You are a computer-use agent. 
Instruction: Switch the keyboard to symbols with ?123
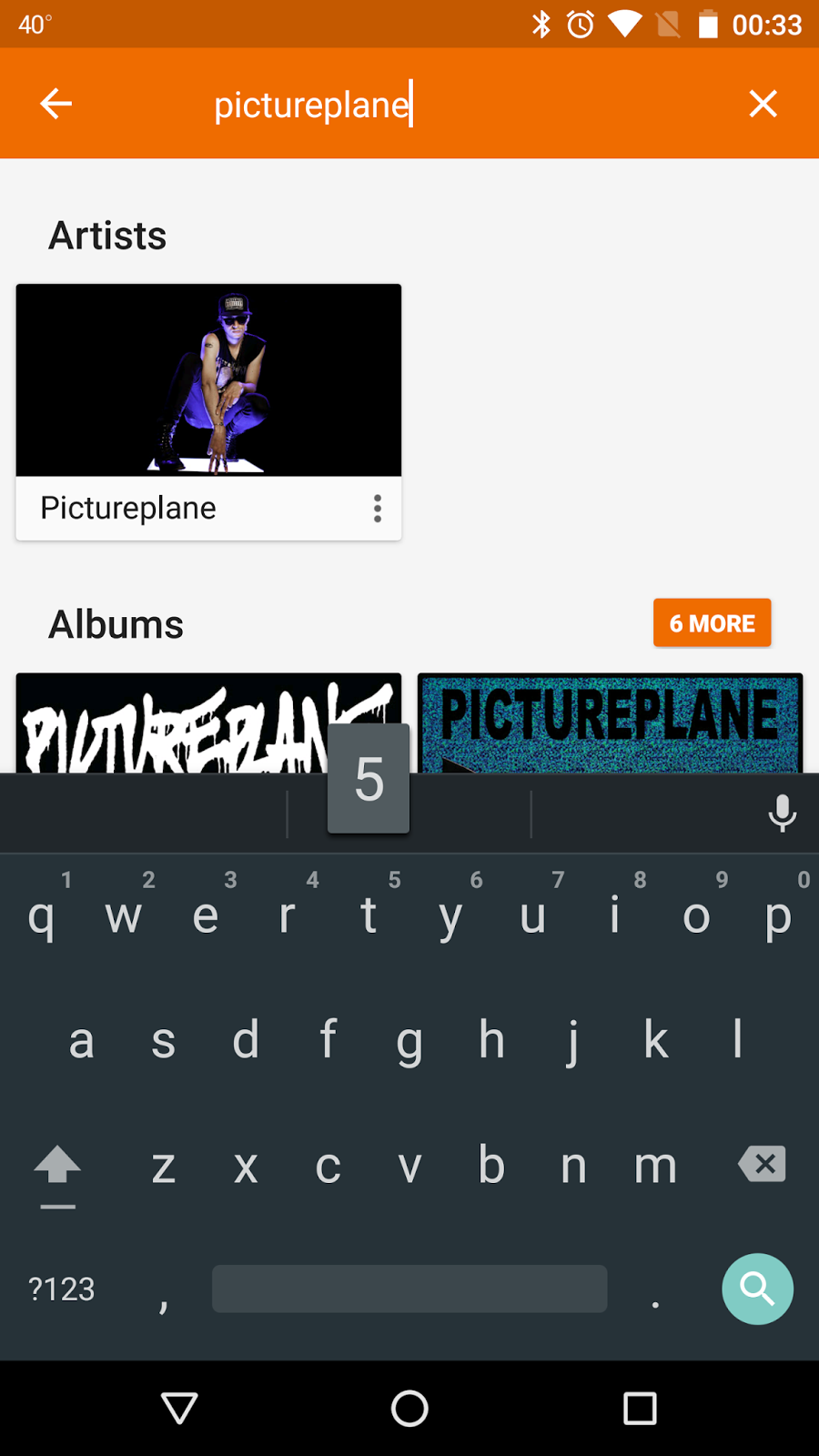click(x=61, y=1289)
